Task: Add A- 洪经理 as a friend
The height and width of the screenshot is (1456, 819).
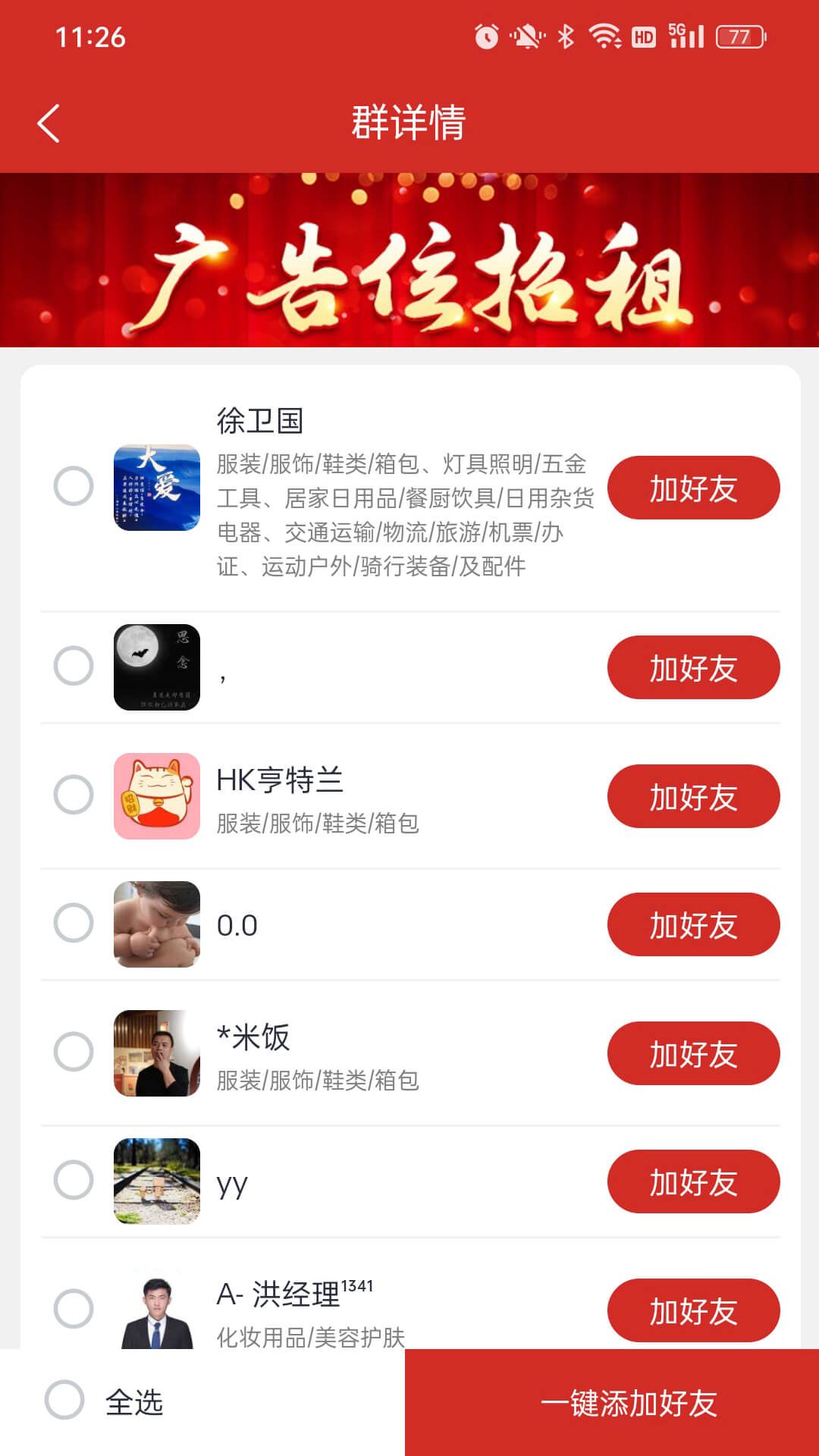Action: pyautogui.click(x=693, y=1310)
